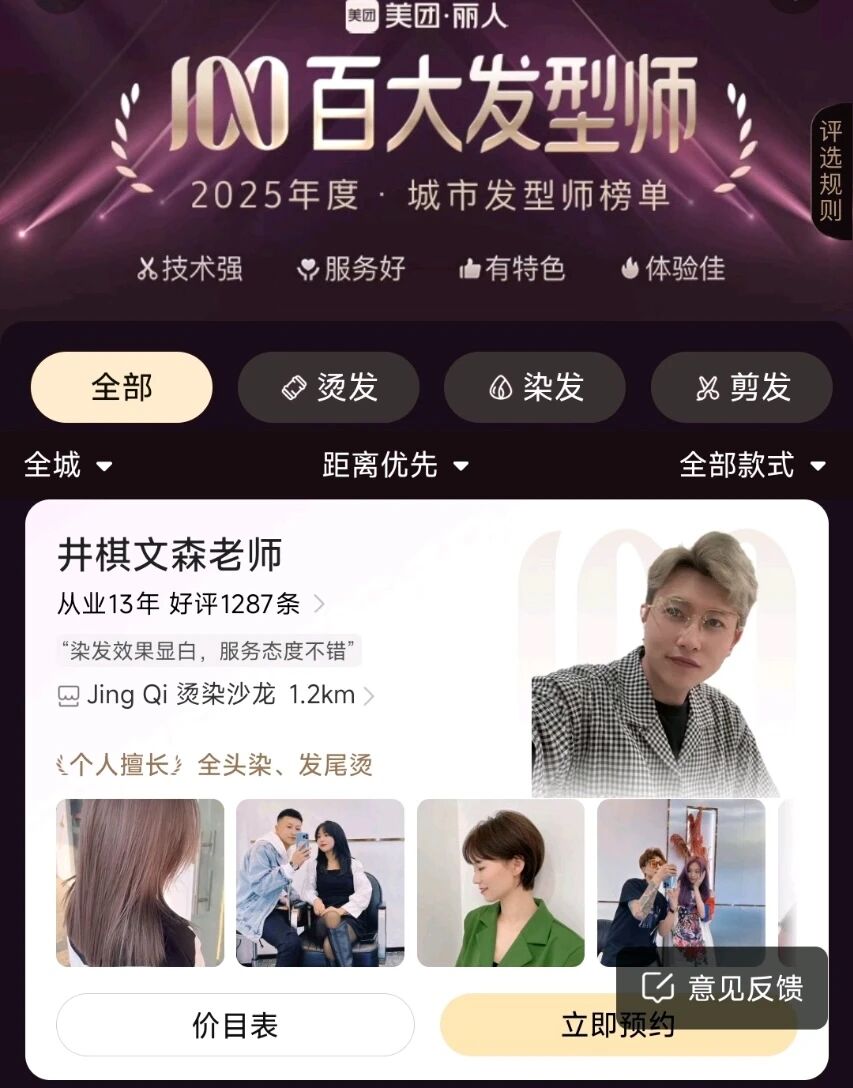The width and height of the screenshot is (853, 1088).
Task: Switch to the 烫发 tab
Action: click(x=328, y=387)
